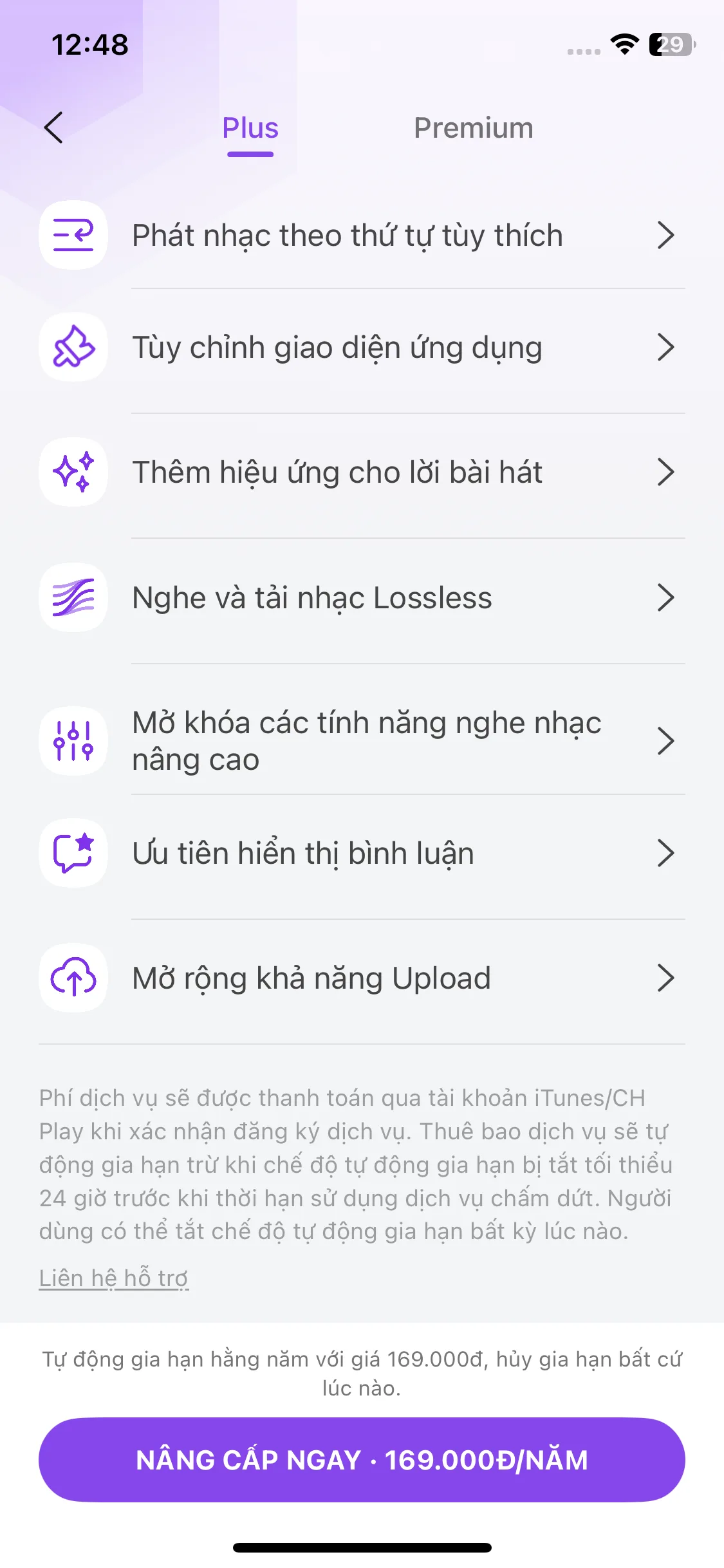This screenshot has width=724, height=1568.
Task: Click the Lossless audio waves icon
Action: 73,597
